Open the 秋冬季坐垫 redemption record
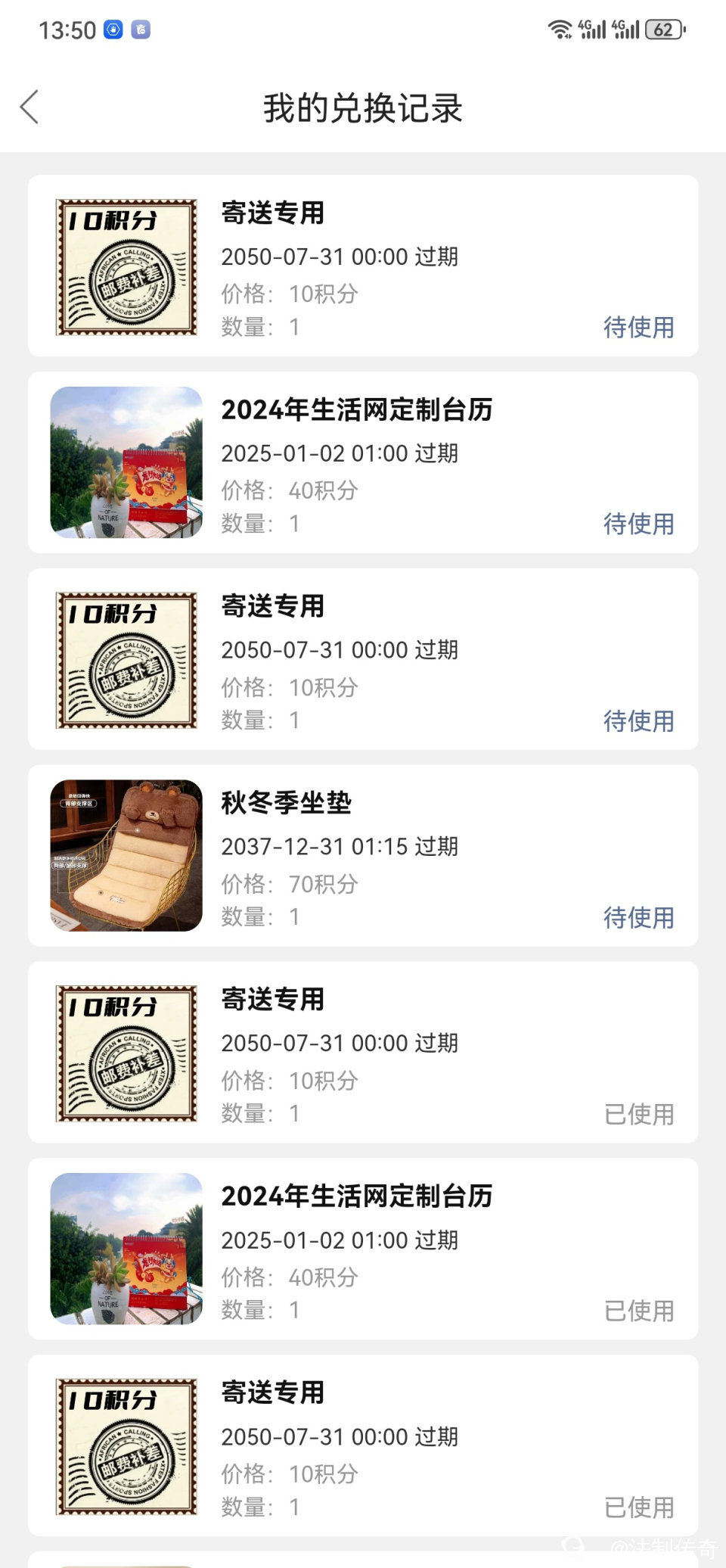 363,855
